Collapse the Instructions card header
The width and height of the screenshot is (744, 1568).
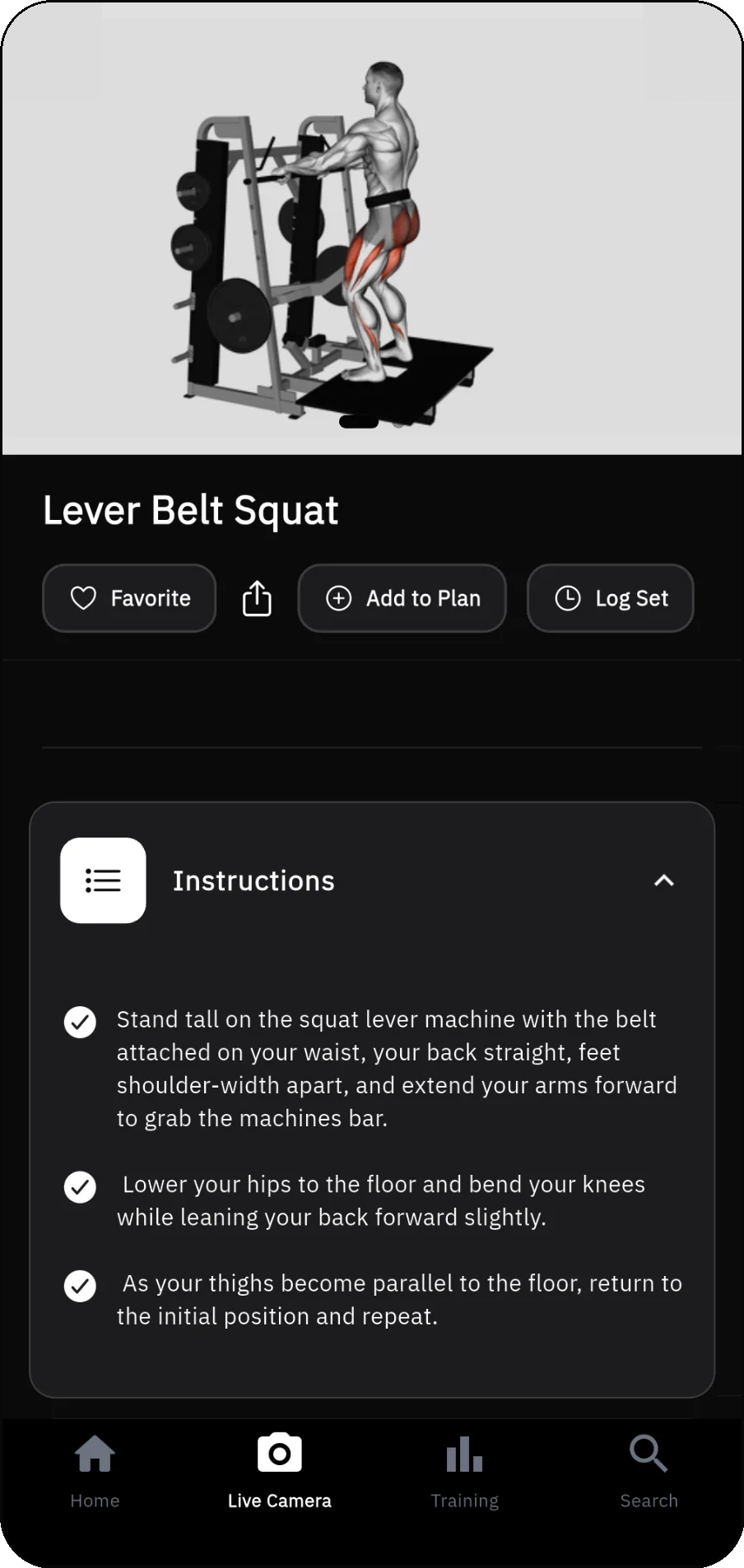372,880
